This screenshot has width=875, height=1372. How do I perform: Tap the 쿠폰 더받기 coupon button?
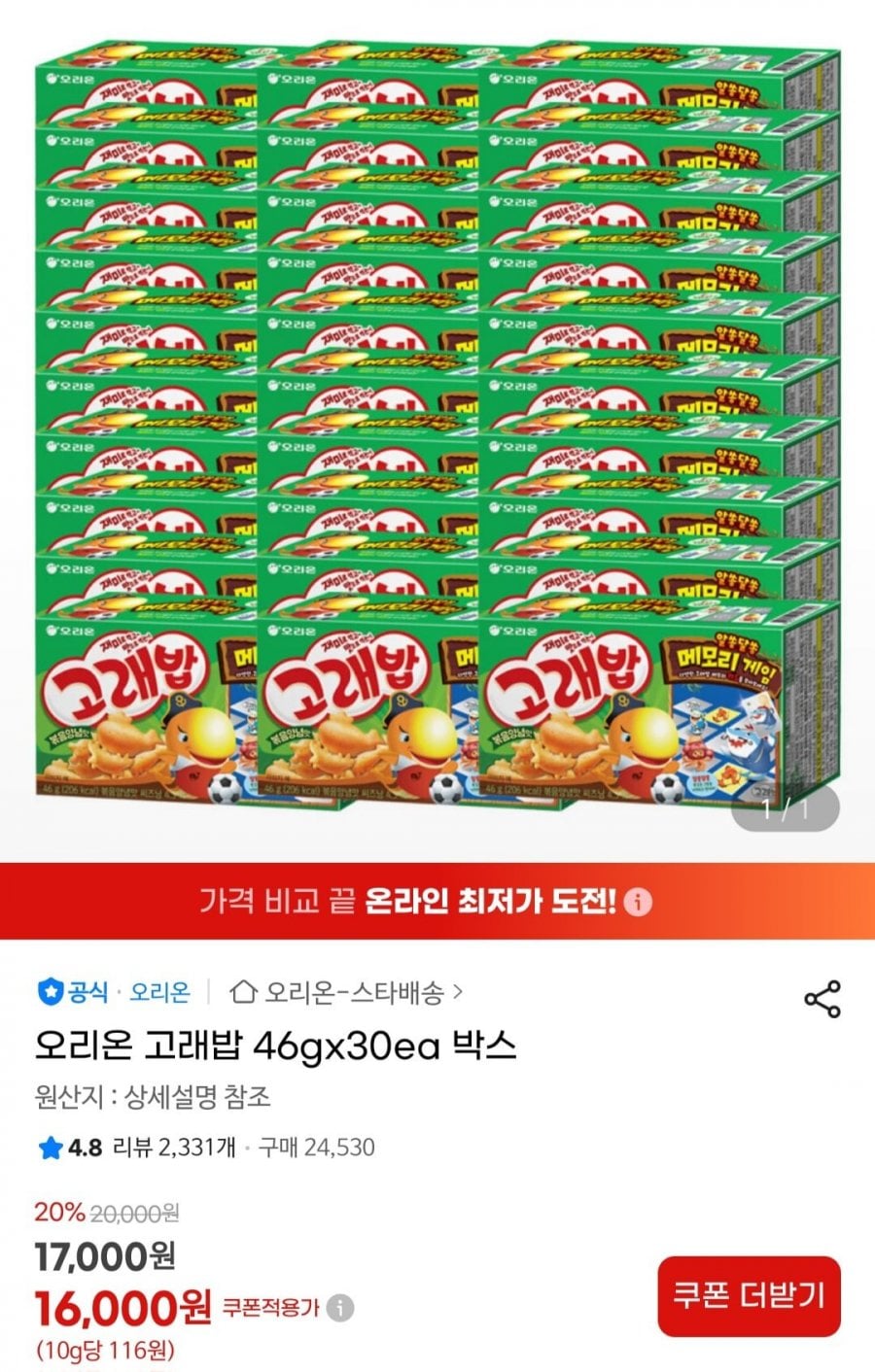749,1295
